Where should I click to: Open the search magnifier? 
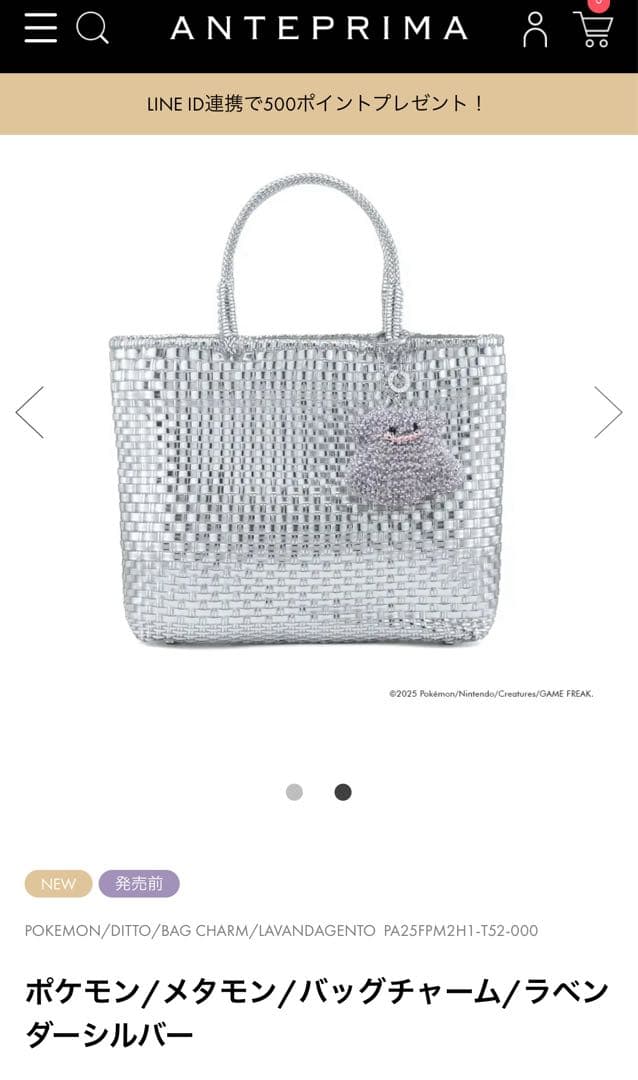coord(92,28)
